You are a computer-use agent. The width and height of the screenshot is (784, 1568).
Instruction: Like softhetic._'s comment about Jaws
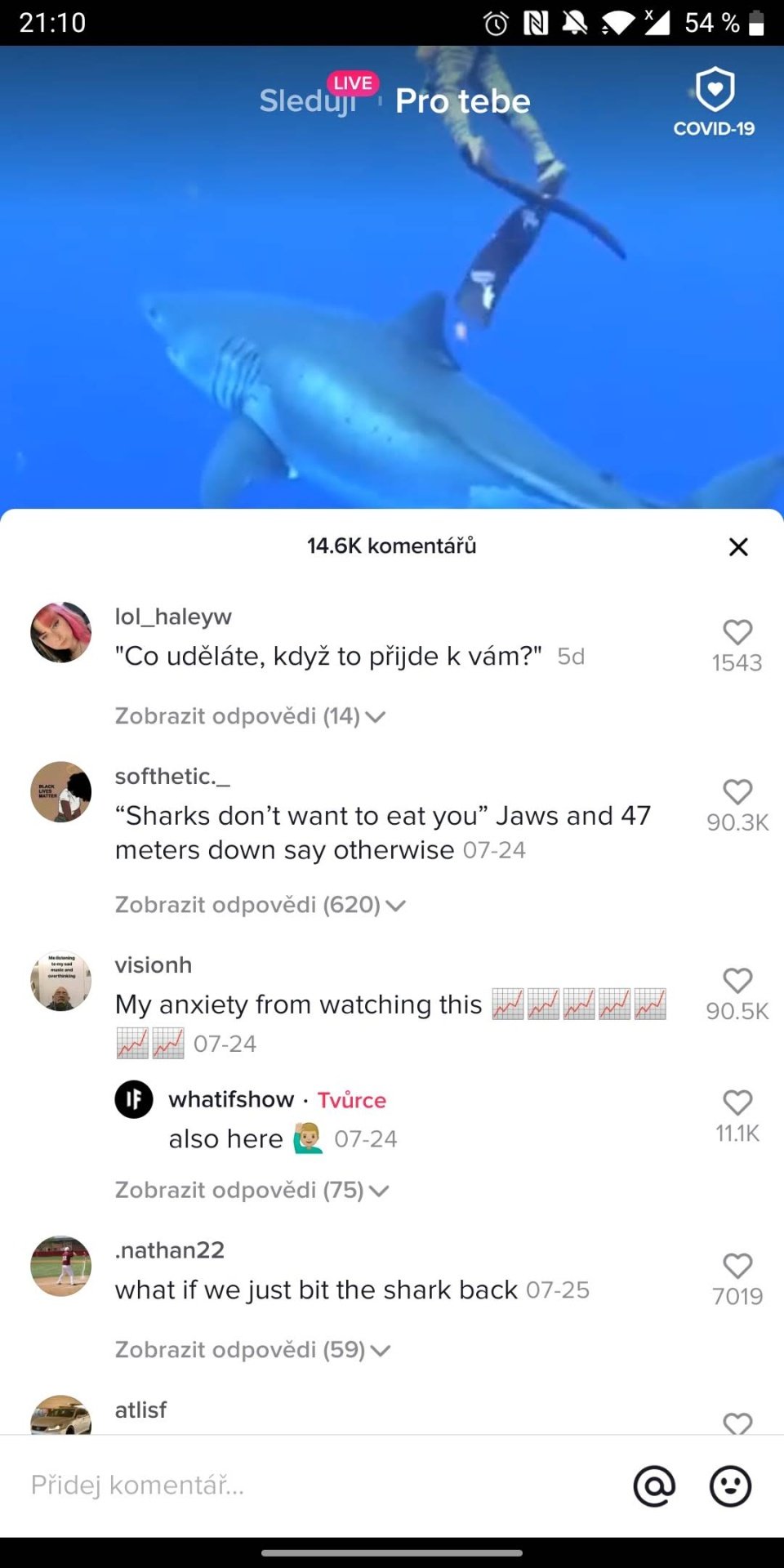point(737,792)
